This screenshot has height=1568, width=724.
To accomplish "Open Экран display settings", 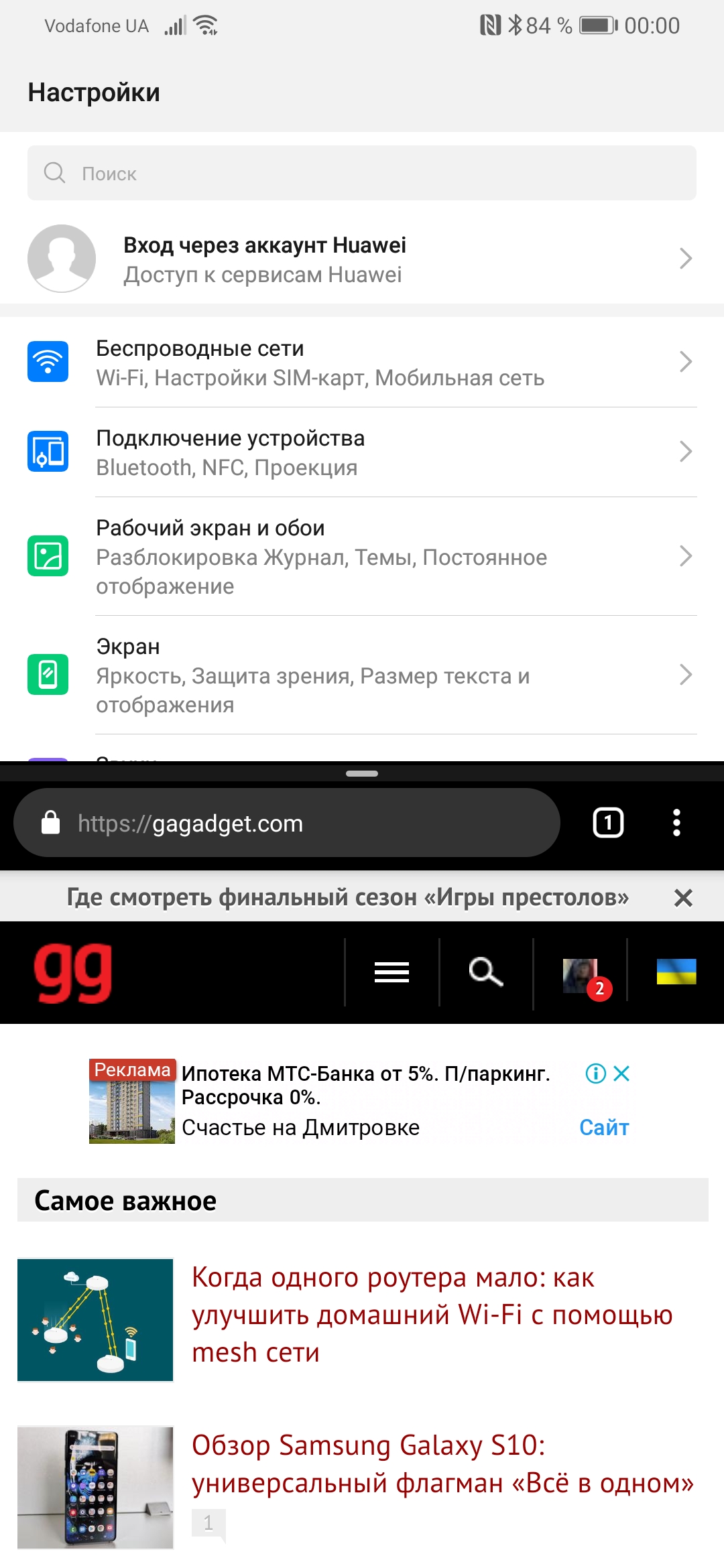I will point(362,675).
